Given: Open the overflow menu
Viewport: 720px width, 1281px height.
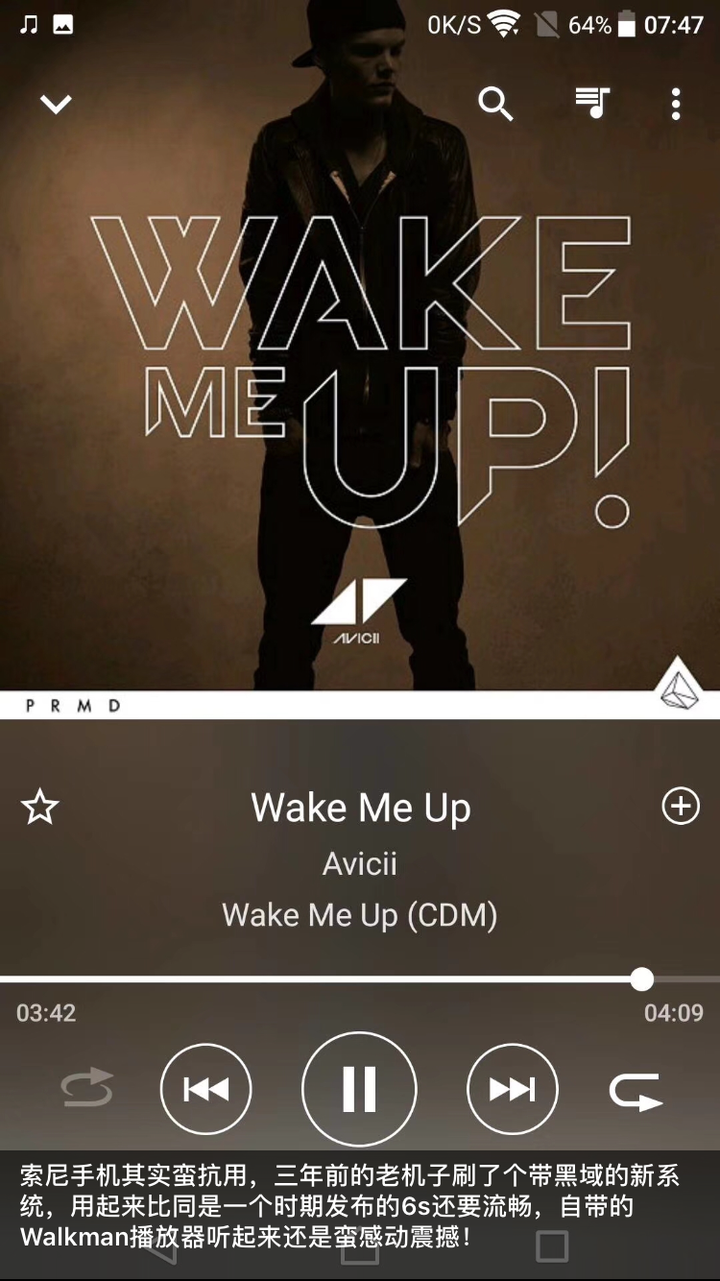Looking at the screenshot, I should (676, 104).
